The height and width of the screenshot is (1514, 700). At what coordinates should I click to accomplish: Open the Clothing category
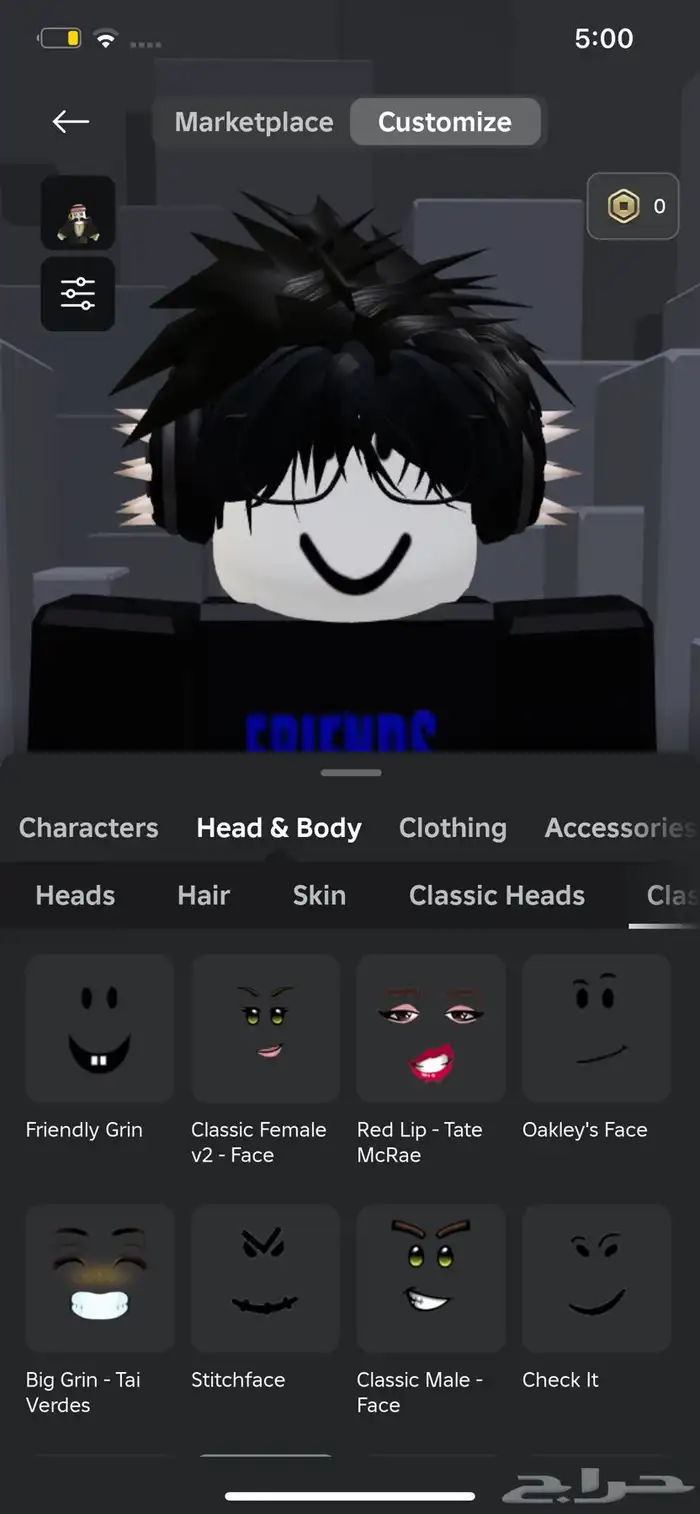[453, 828]
